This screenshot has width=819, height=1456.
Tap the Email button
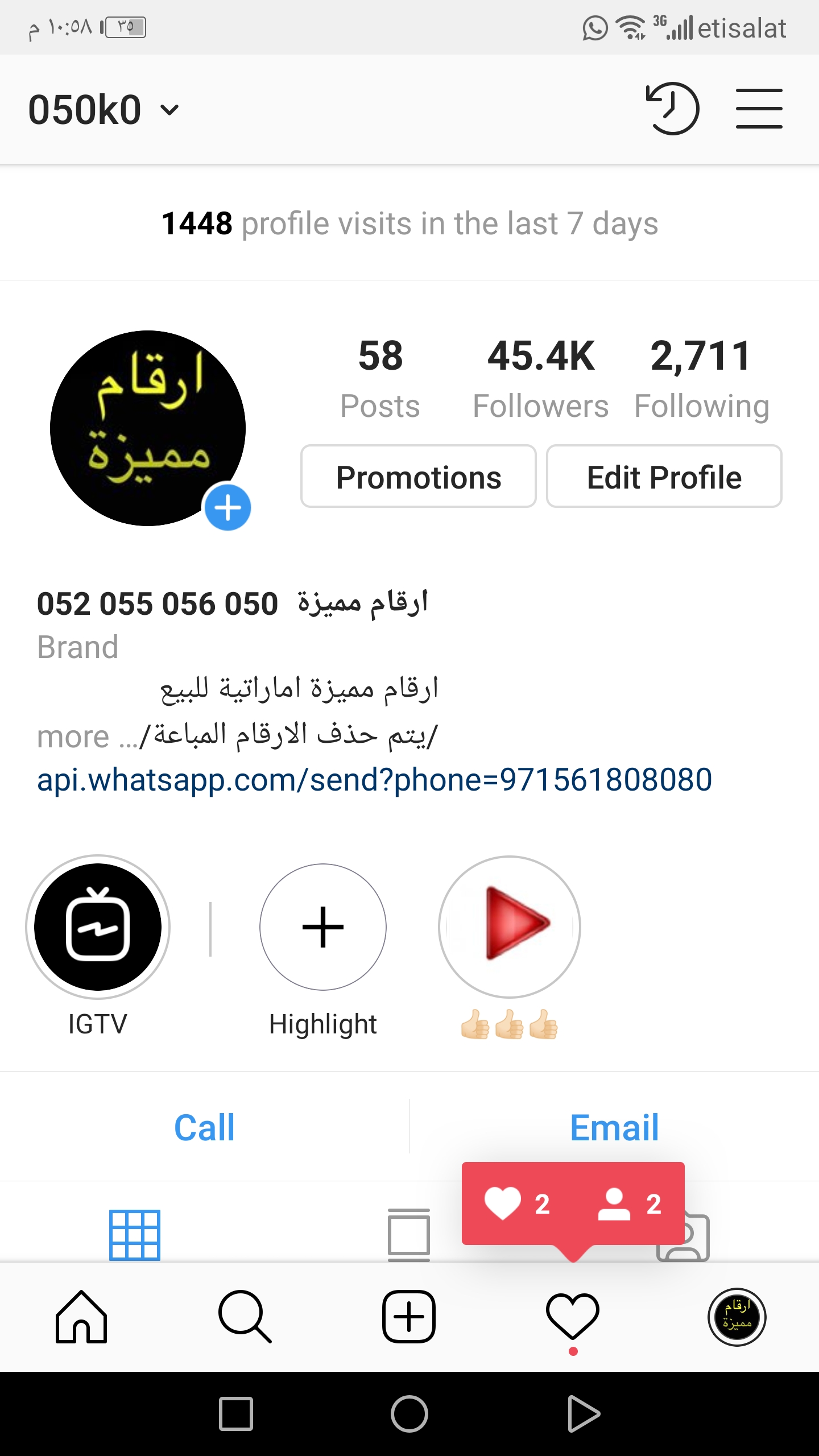click(614, 1127)
